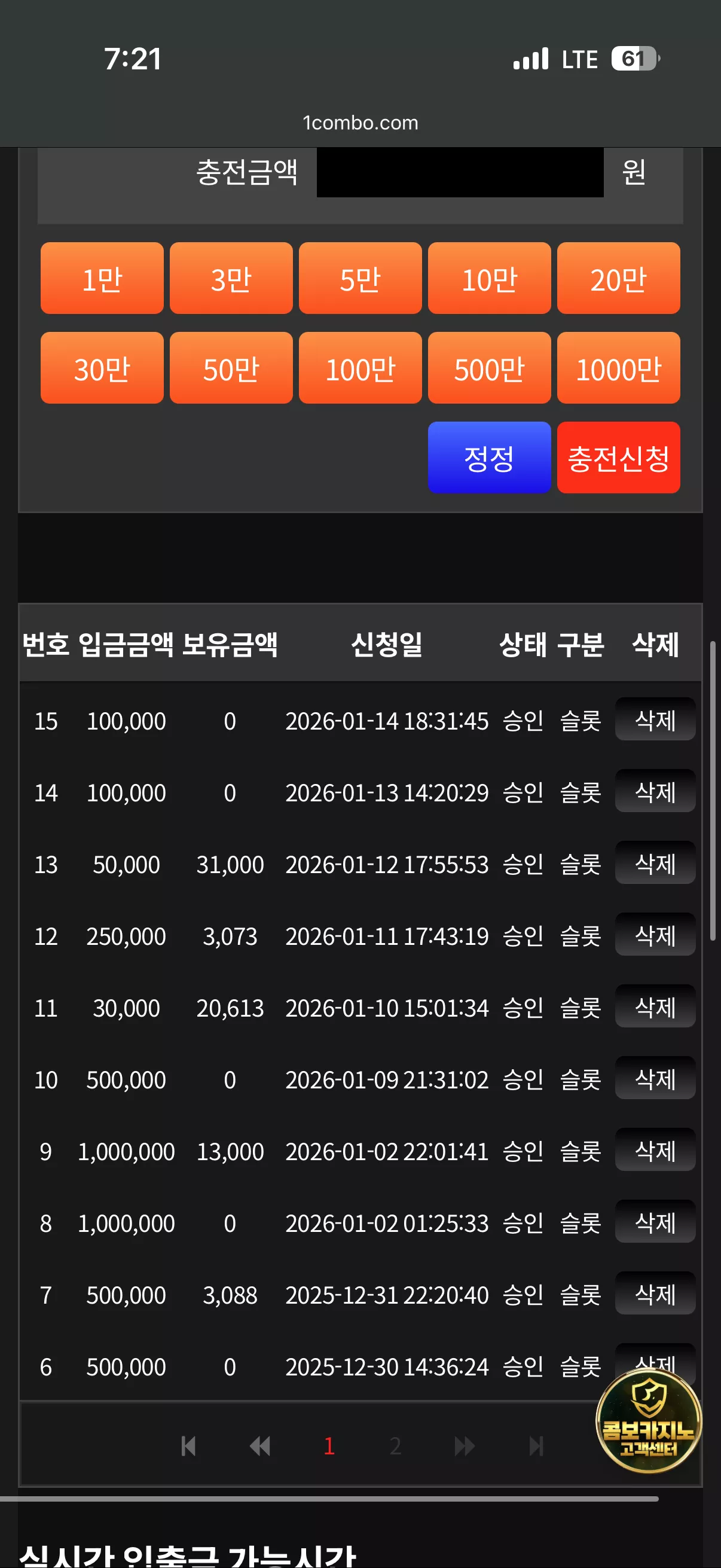Select the 1만 amount button
This screenshot has height=1568, width=721.
(x=102, y=278)
